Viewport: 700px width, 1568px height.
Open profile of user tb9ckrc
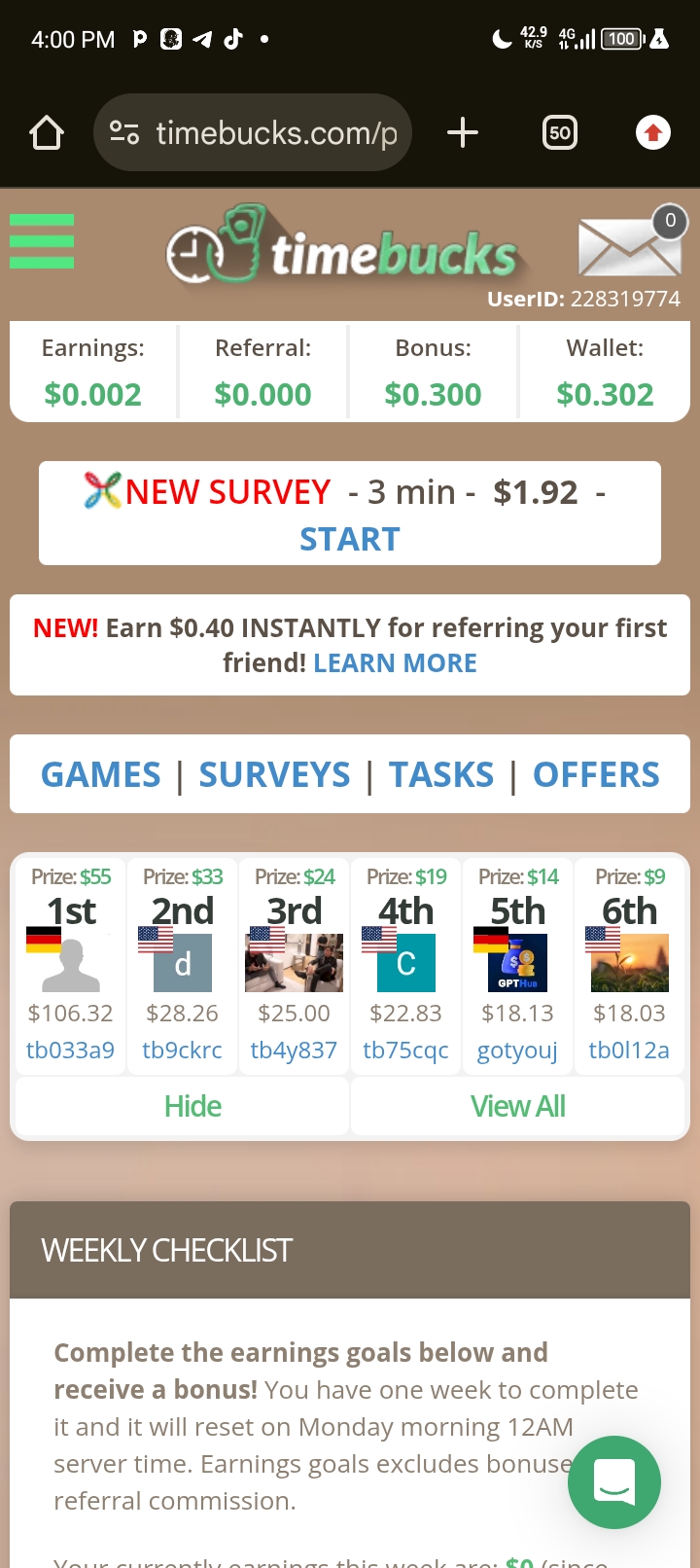pos(182,1051)
